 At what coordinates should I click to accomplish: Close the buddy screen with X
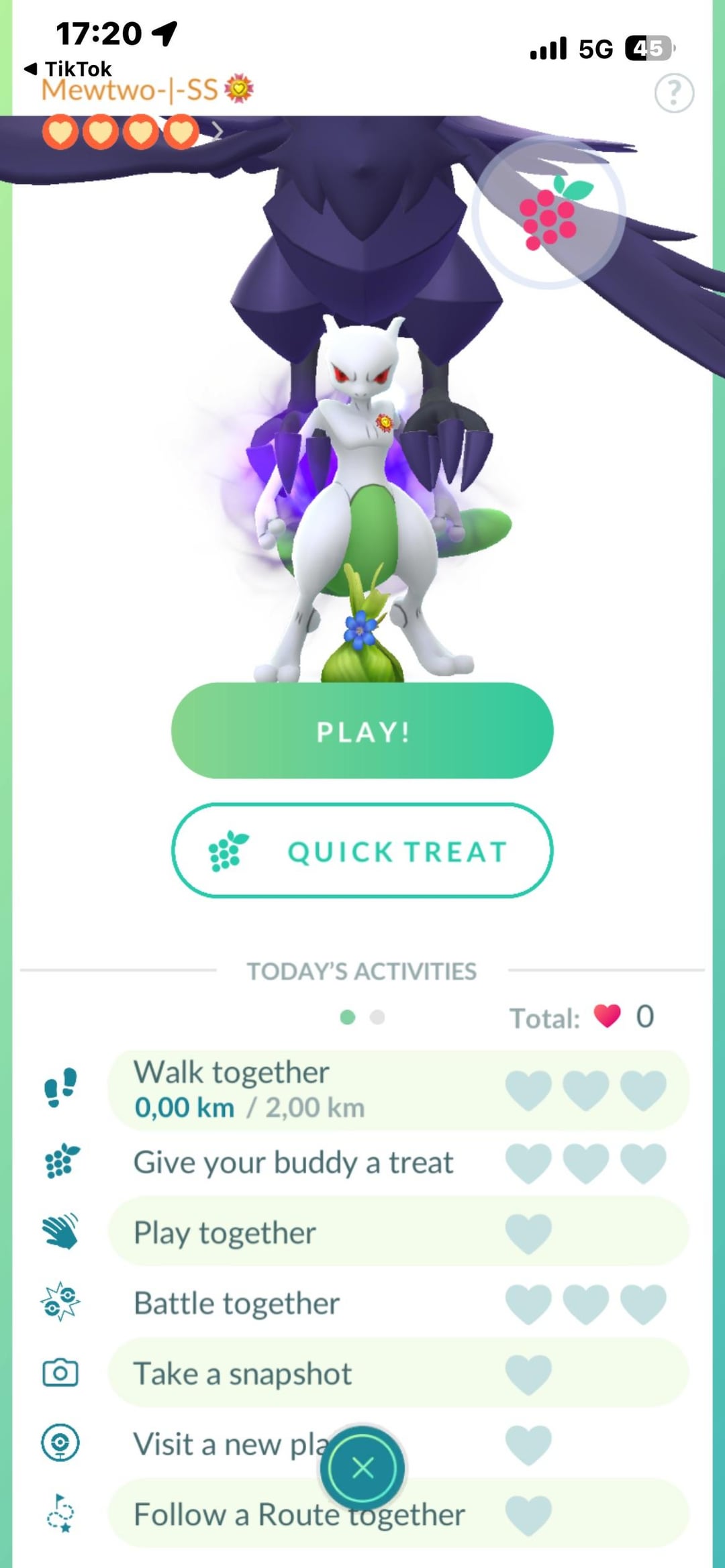click(362, 1468)
